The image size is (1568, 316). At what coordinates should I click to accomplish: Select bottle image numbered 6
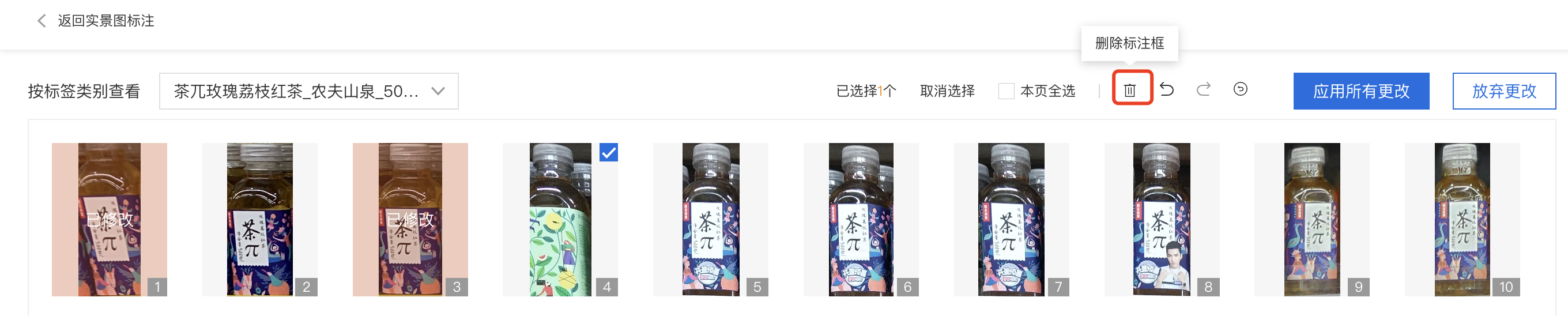(861, 219)
